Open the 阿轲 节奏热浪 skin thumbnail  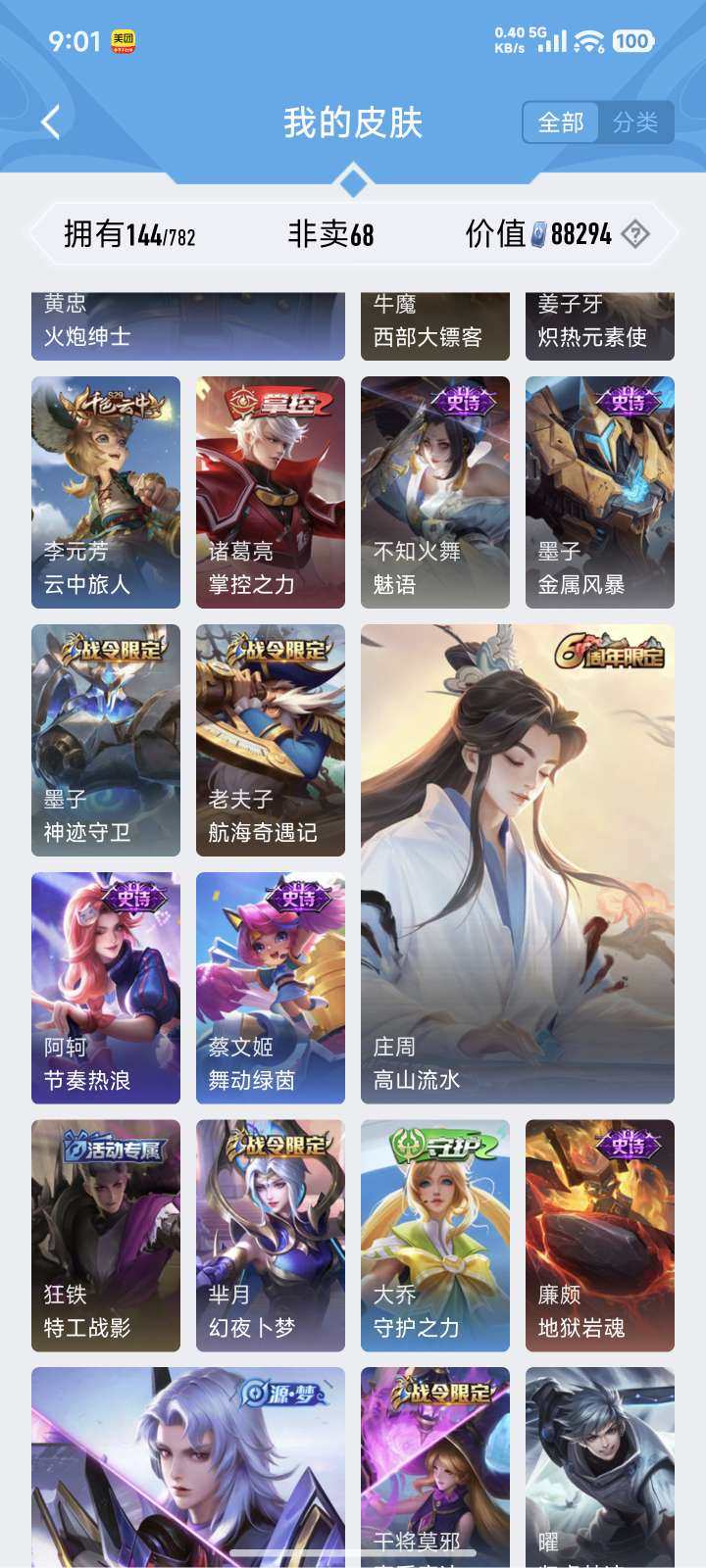coord(106,985)
